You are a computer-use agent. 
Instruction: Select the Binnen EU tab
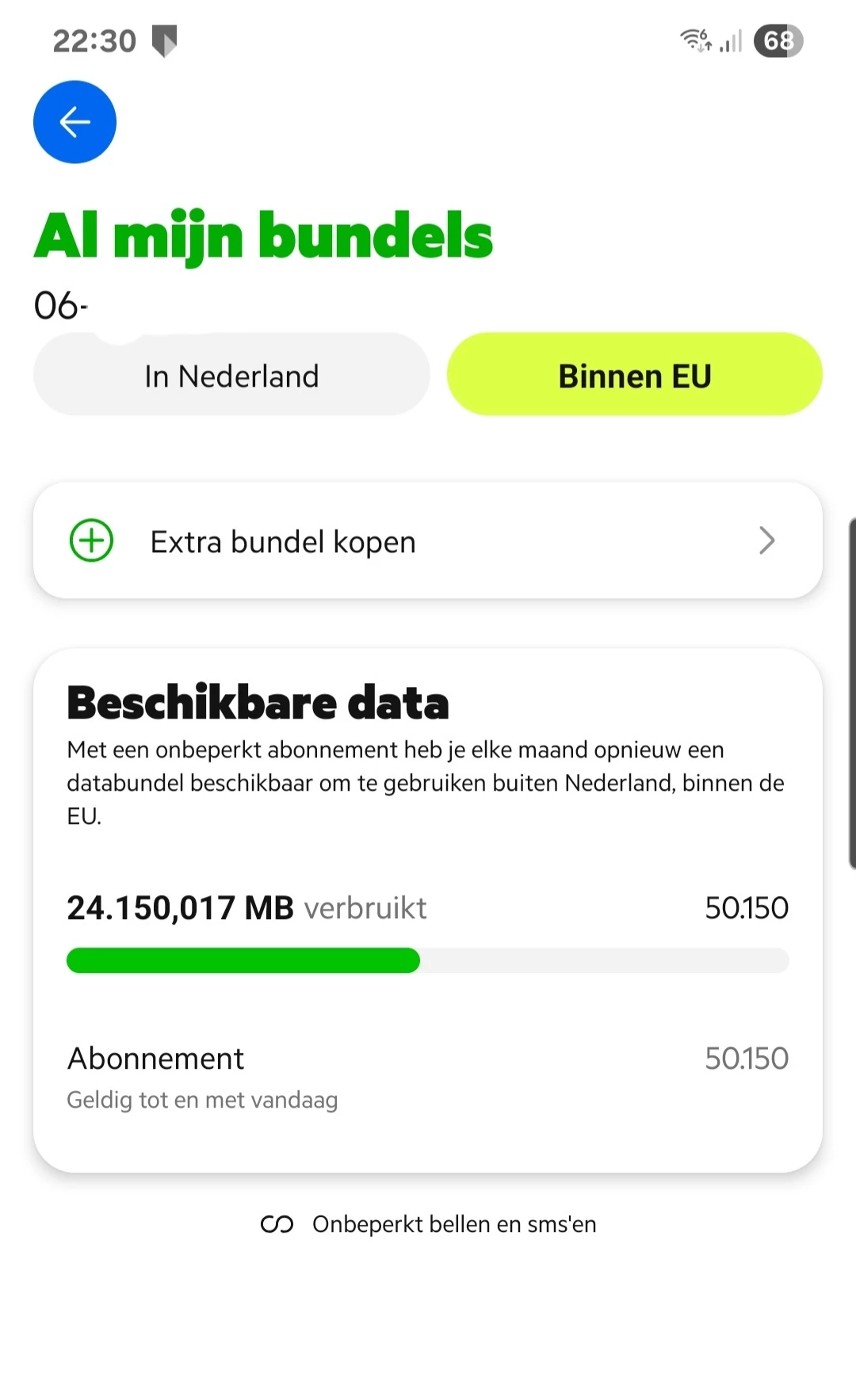click(x=634, y=376)
